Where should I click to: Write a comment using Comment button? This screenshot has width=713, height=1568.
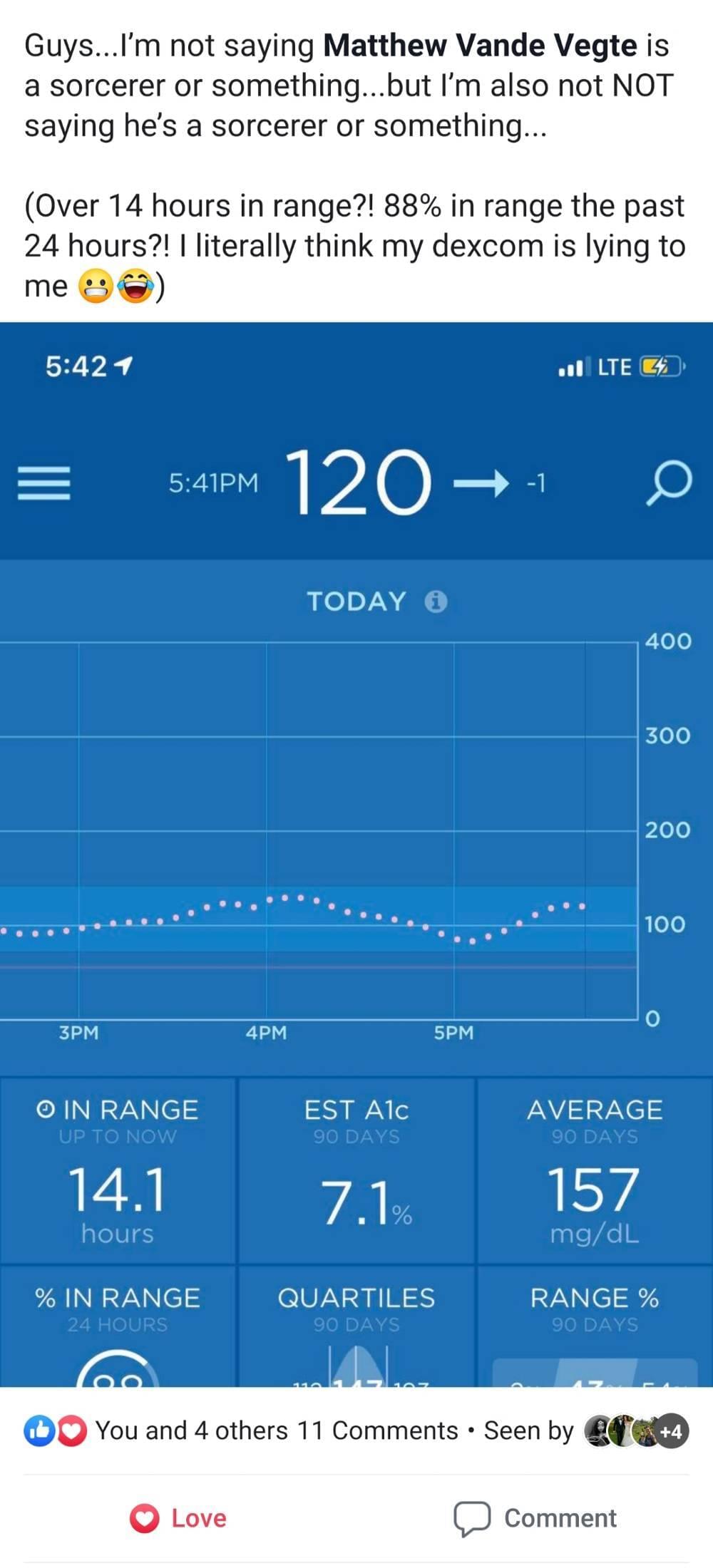(x=535, y=1518)
